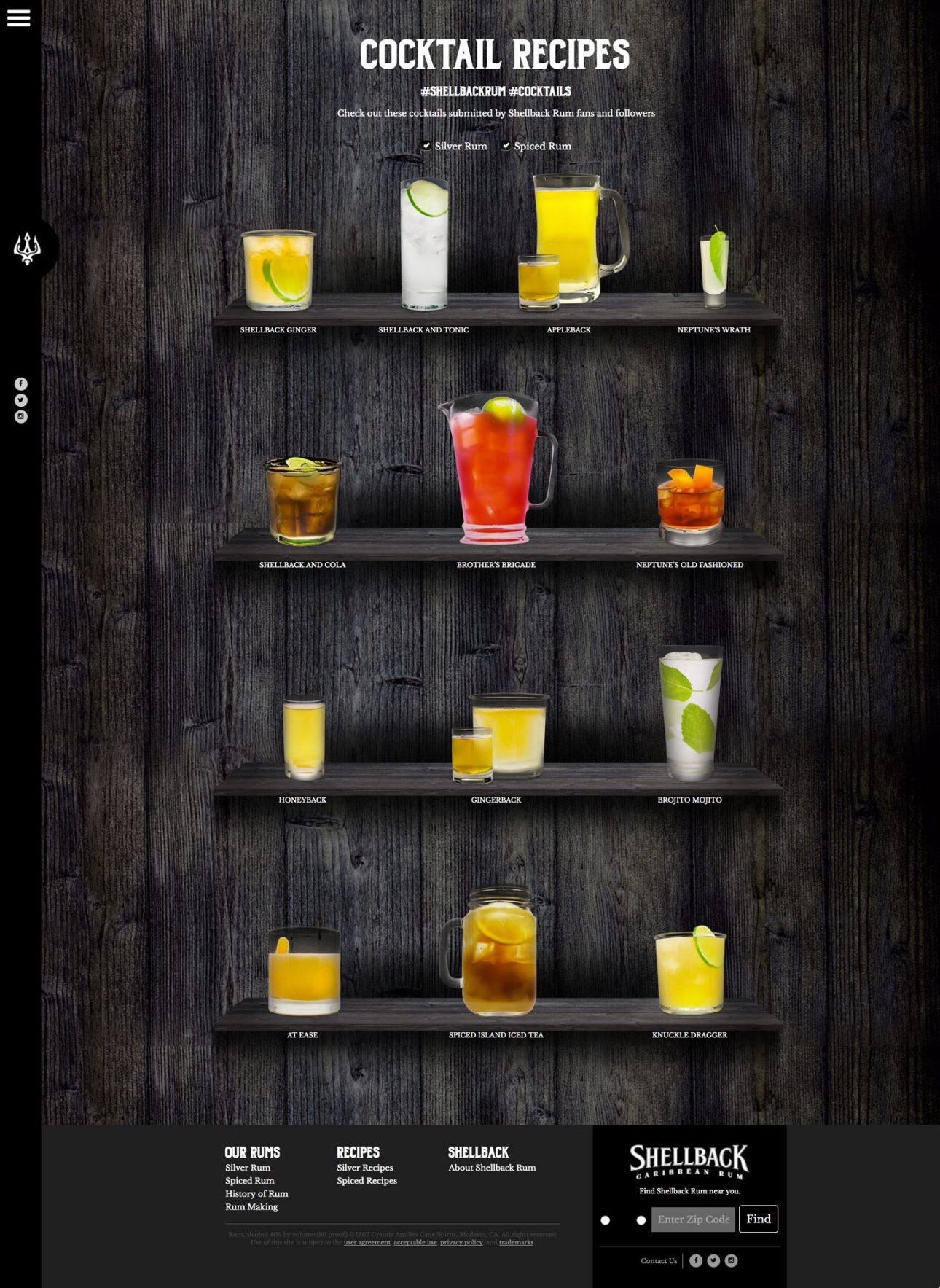Open the Appleback recipe
The height and width of the screenshot is (1288, 940).
(572, 241)
